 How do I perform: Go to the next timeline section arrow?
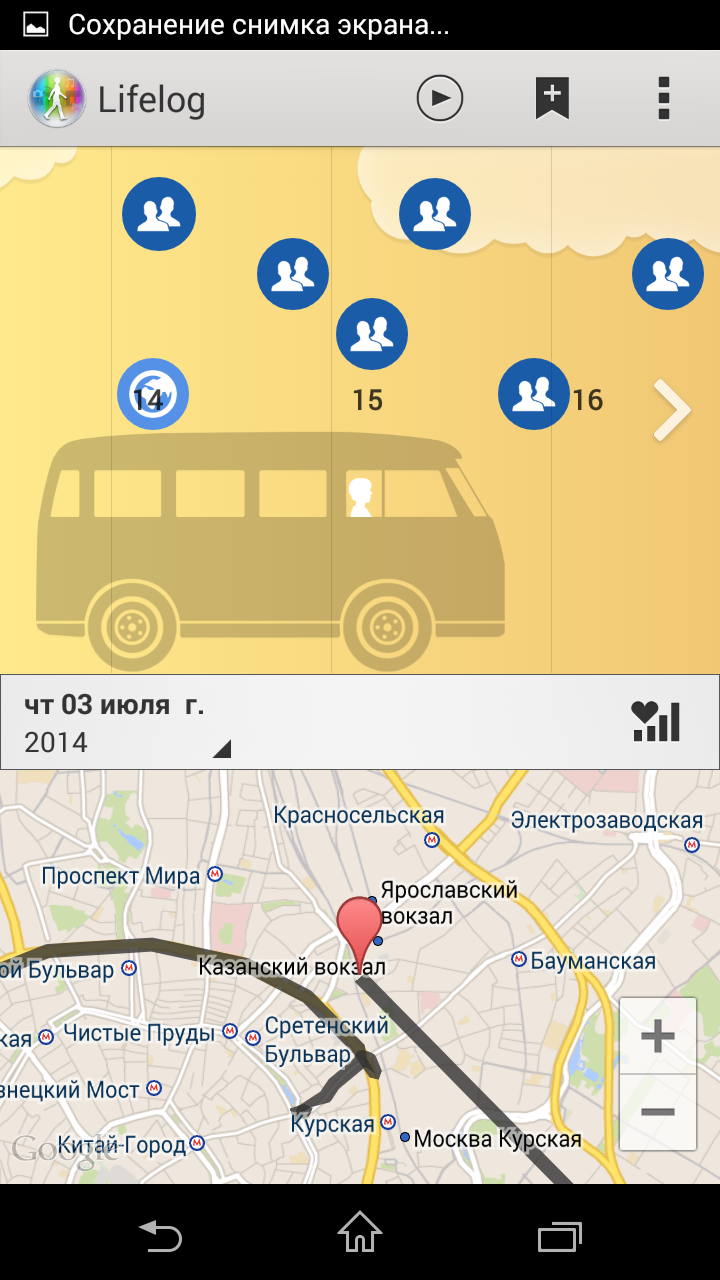click(x=672, y=410)
